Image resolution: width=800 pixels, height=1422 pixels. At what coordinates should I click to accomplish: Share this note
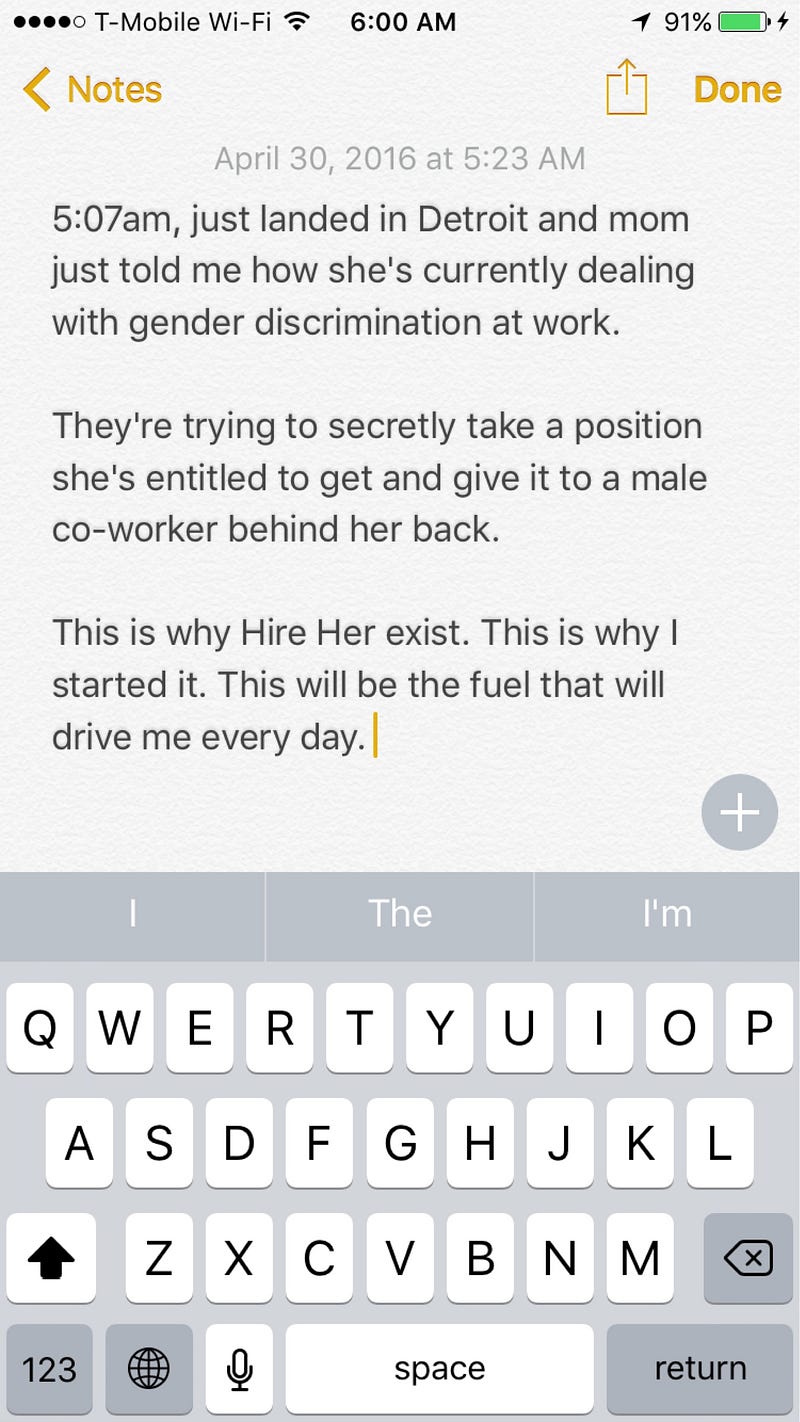point(627,88)
